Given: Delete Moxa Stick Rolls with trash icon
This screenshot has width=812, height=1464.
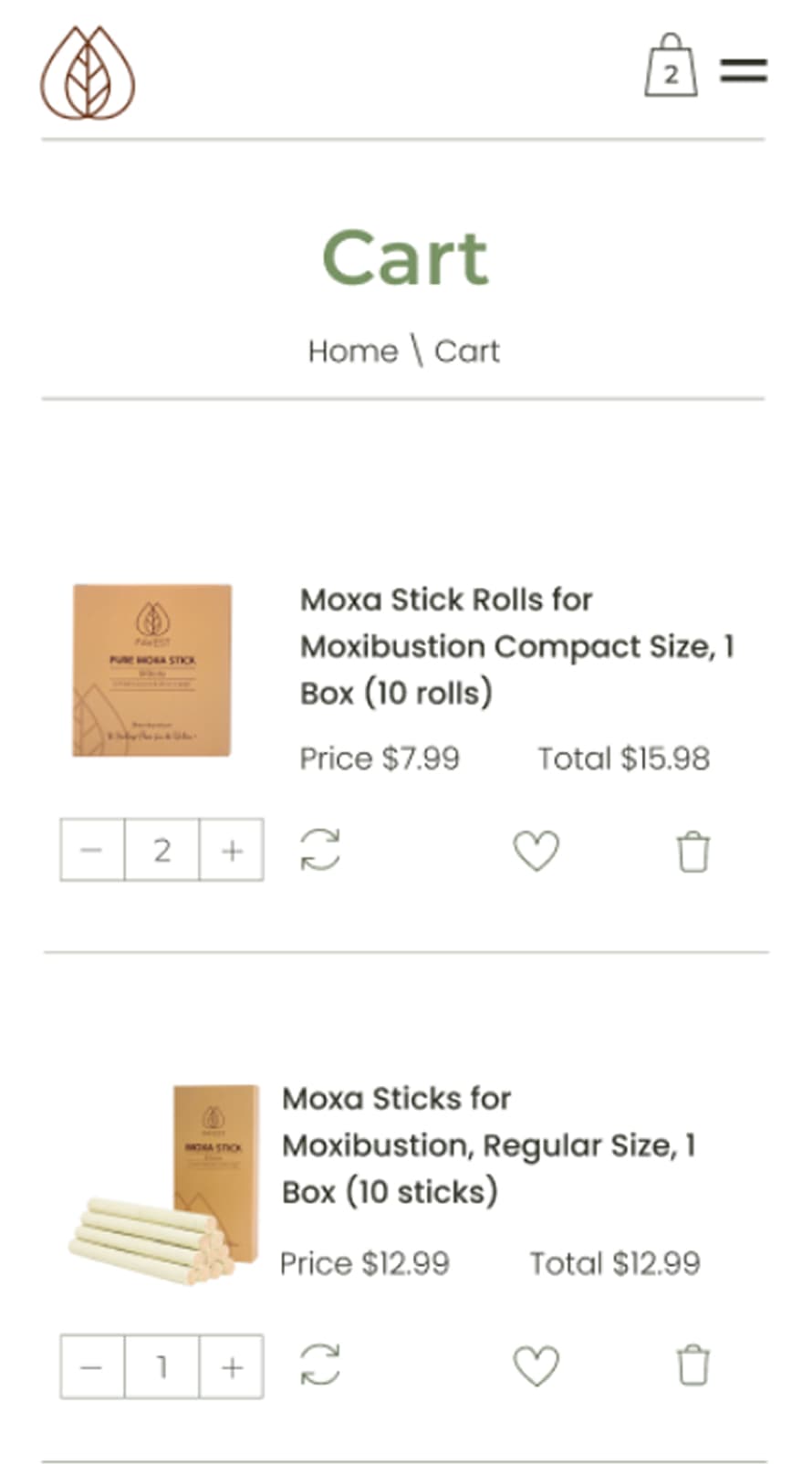Looking at the screenshot, I should click(692, 849).
